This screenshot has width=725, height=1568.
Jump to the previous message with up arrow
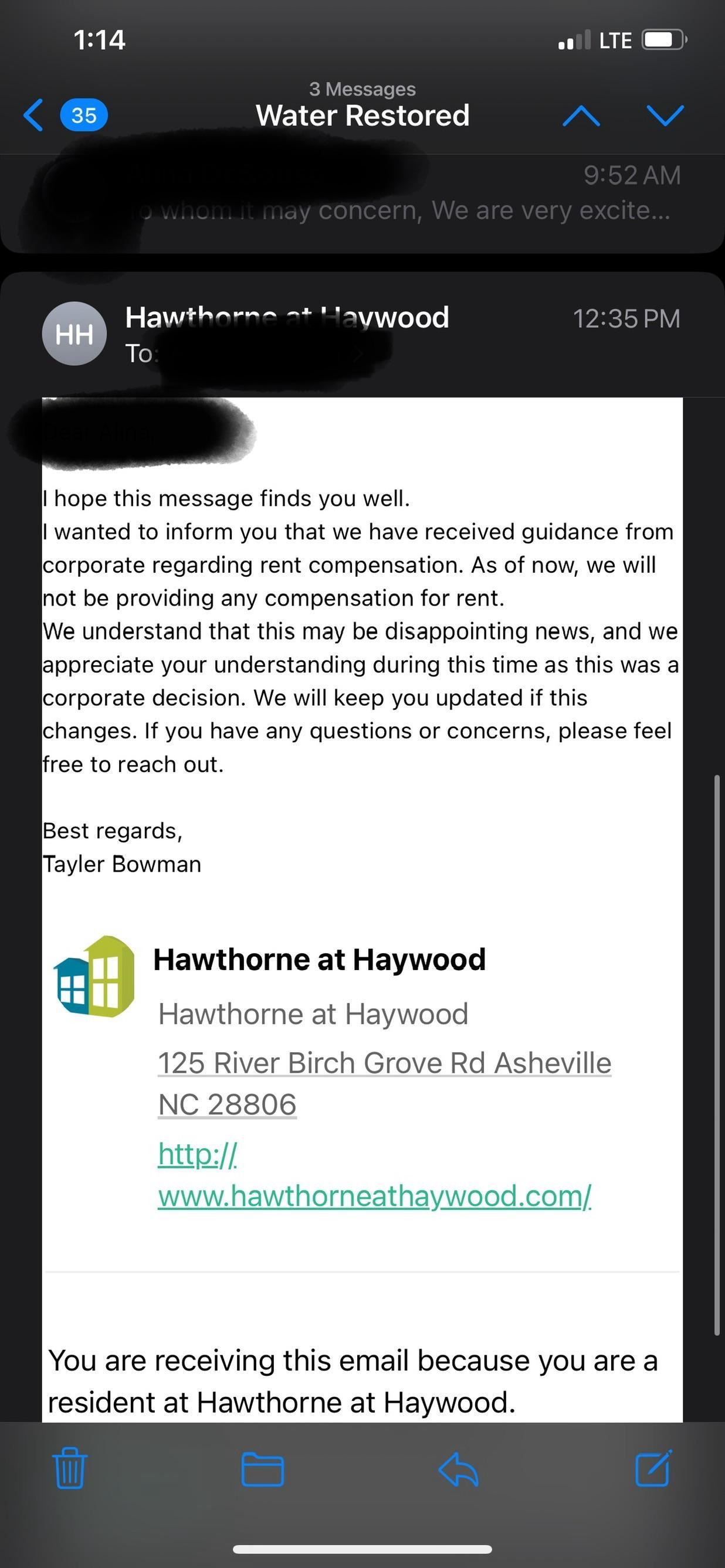581,115
